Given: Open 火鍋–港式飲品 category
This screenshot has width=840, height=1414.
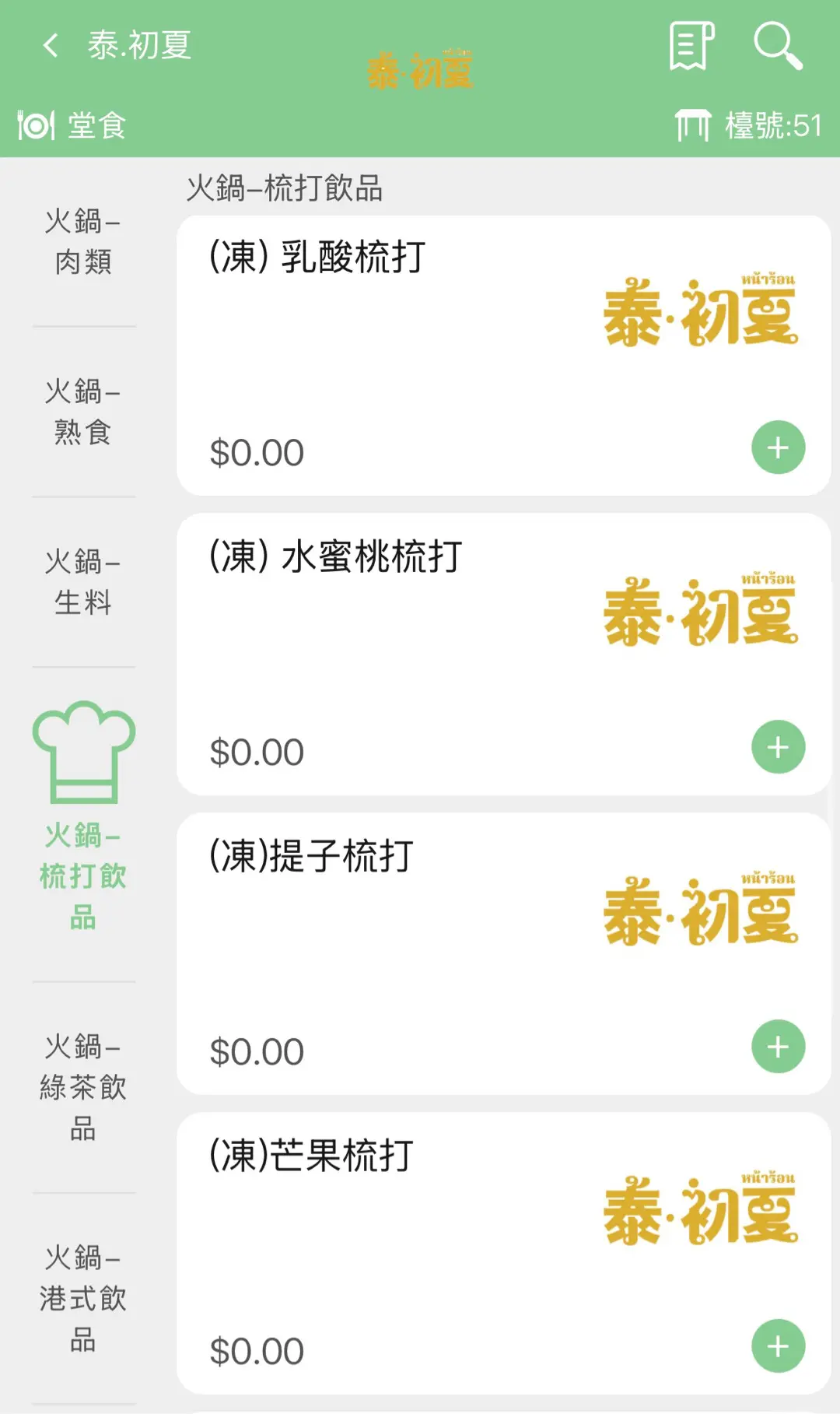Looking at the screenshot, I should (83, 1298).
